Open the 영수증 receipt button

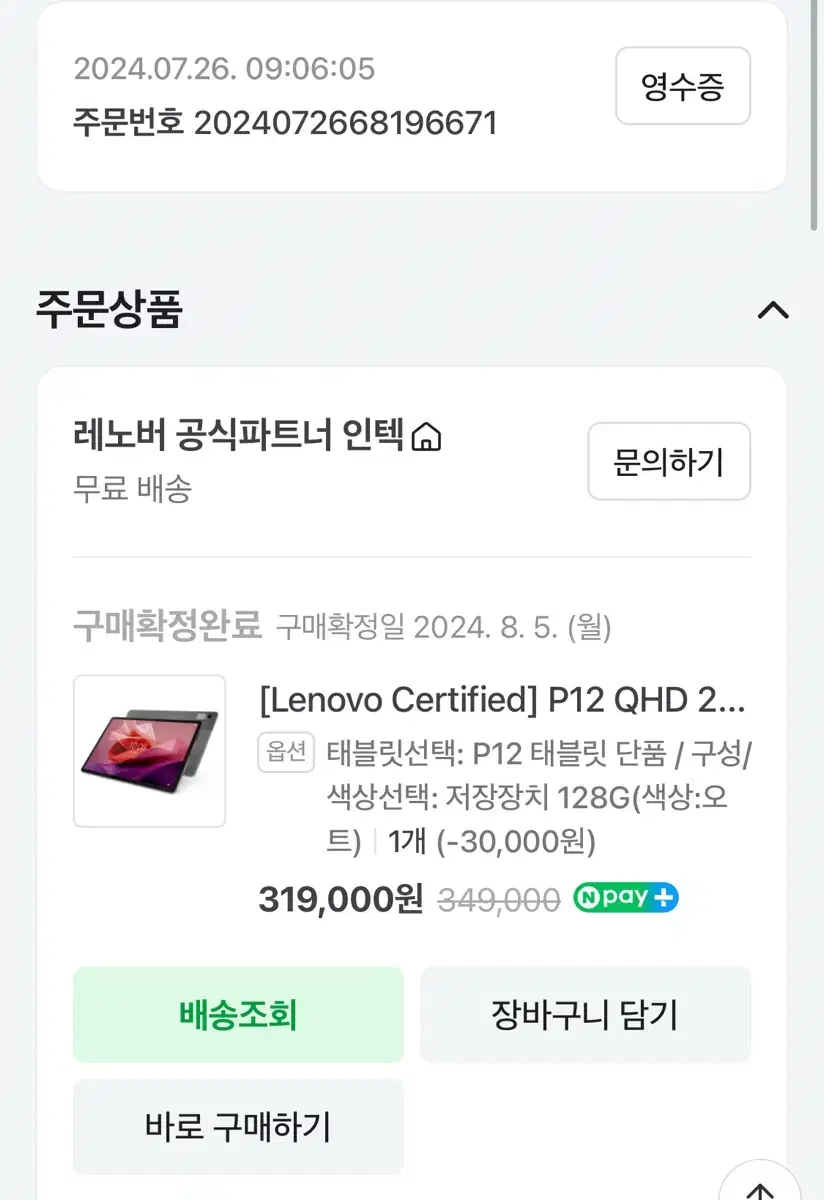point(682,86)
